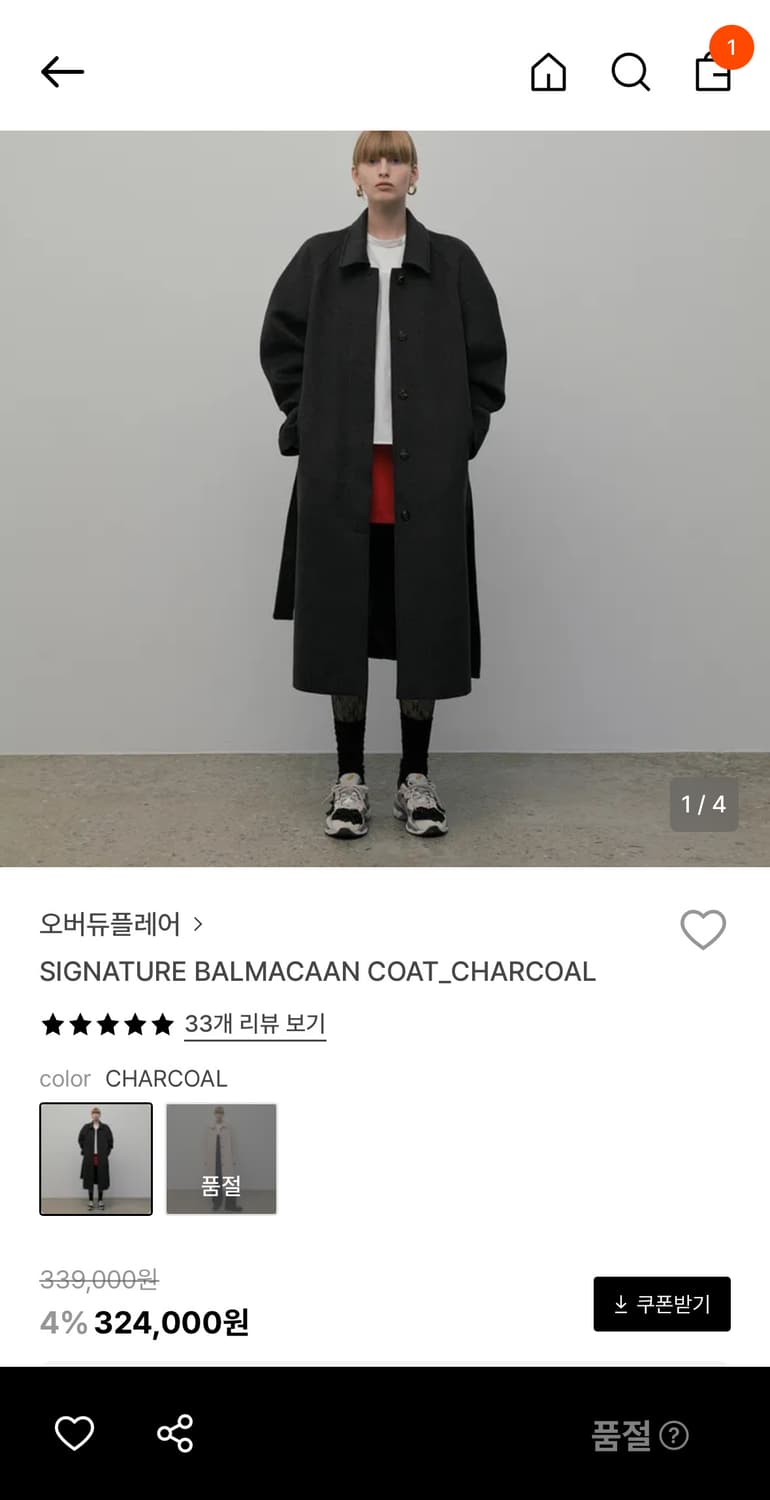Share the product via the share icon

[x=174, y=1432]
